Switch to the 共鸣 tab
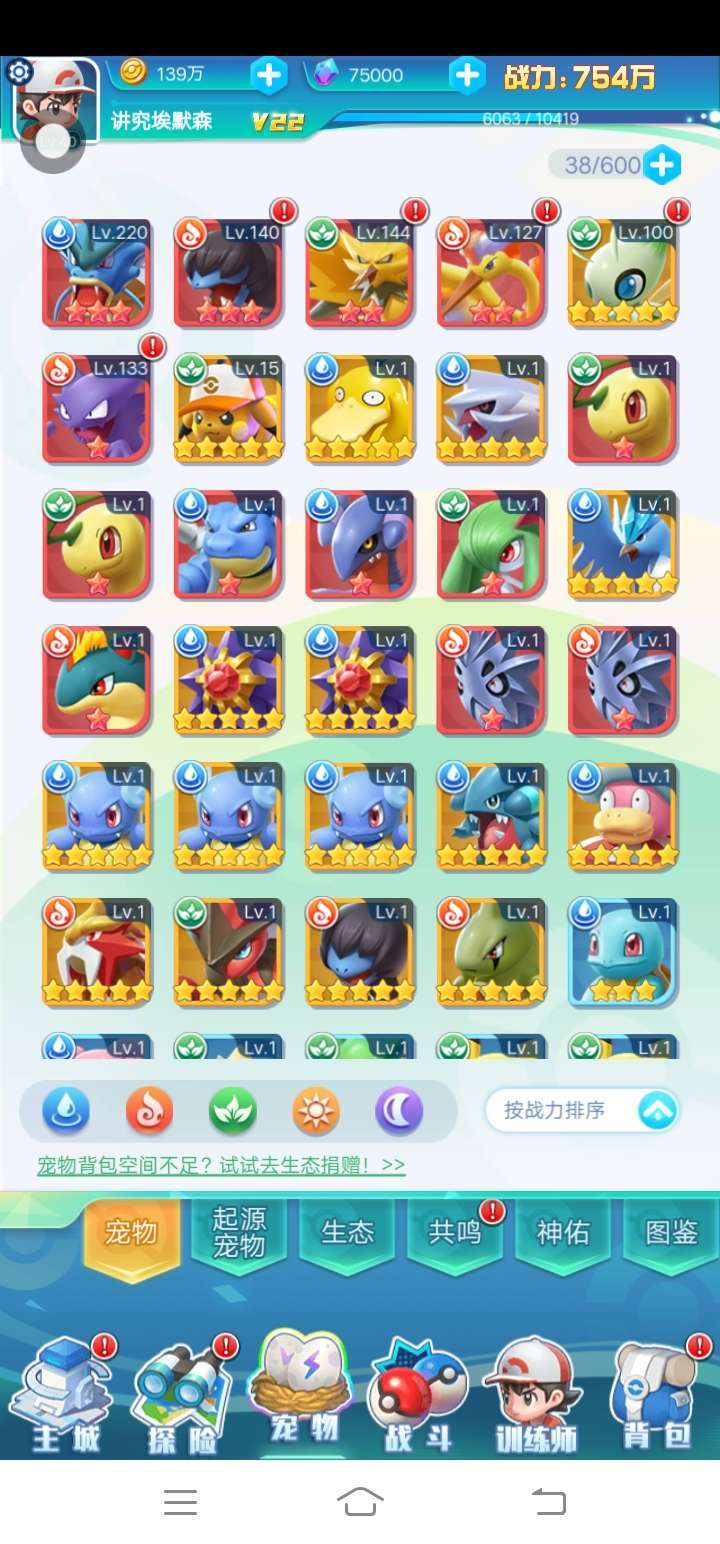 tap(455, 1232)
